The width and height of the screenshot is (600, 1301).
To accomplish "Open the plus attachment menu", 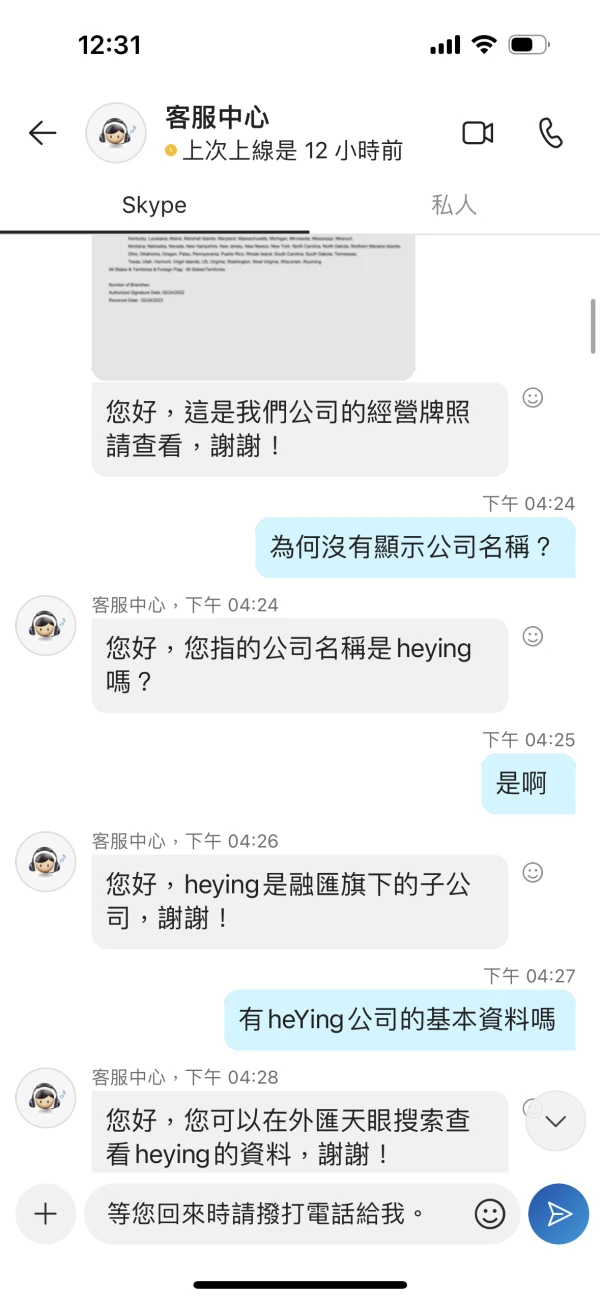I will (46, 1214).
